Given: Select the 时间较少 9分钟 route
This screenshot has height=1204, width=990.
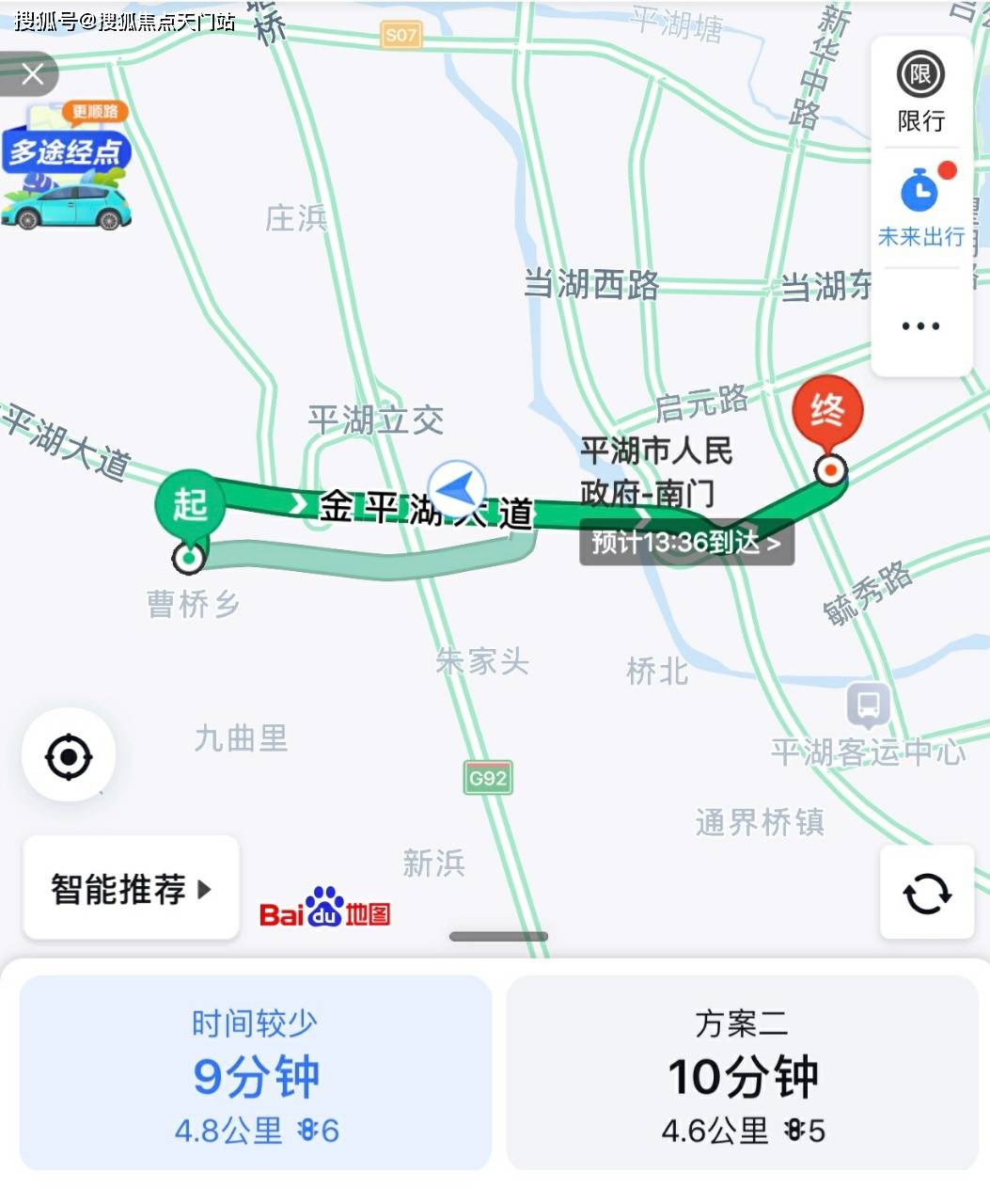Looking at the screenshot, I should 256,1073.
